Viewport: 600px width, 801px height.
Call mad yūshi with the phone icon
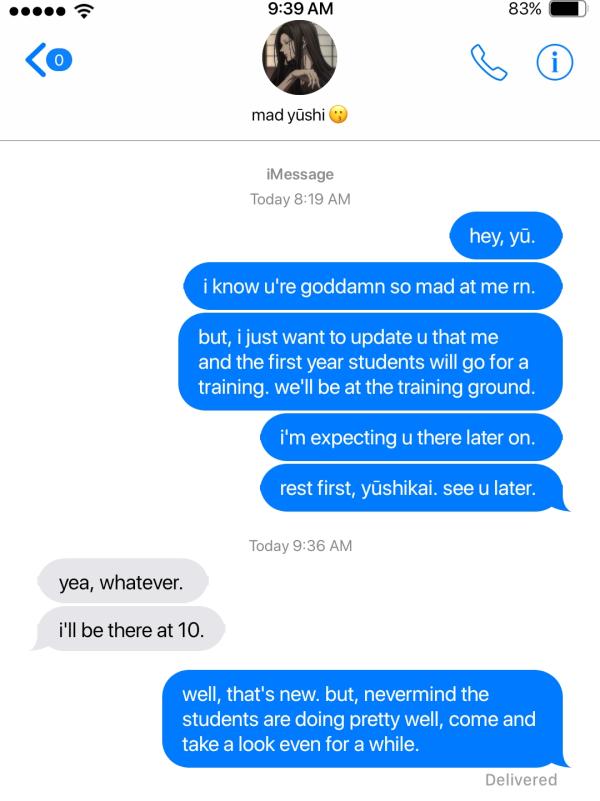coord(488,63)
